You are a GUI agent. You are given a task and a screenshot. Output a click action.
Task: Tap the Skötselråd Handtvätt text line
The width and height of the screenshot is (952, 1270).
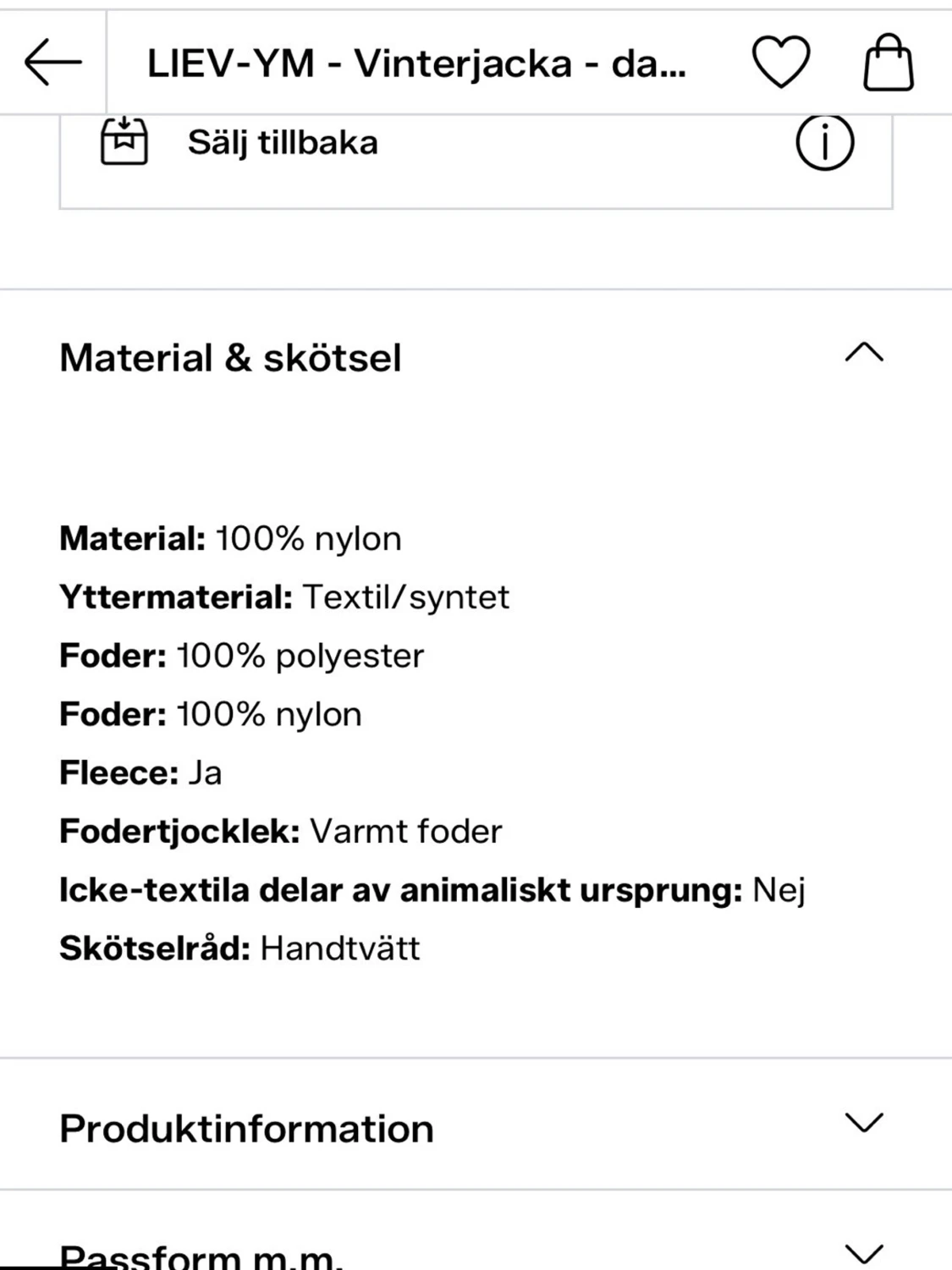239,948
